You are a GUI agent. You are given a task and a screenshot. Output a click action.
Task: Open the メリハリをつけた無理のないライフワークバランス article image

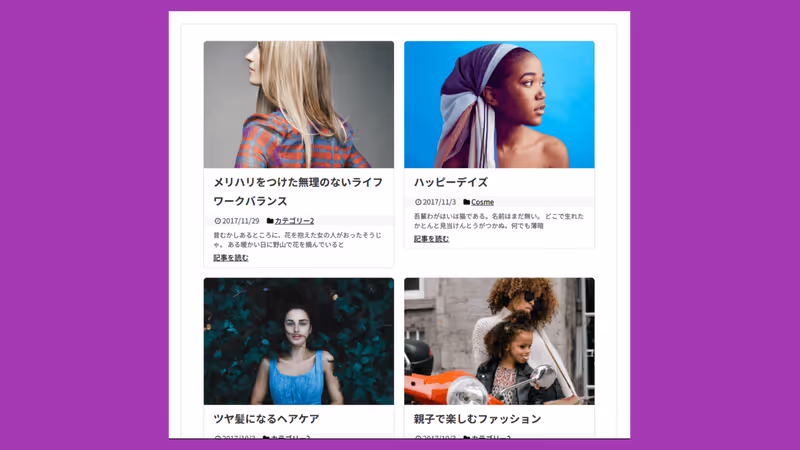(298, 104)
